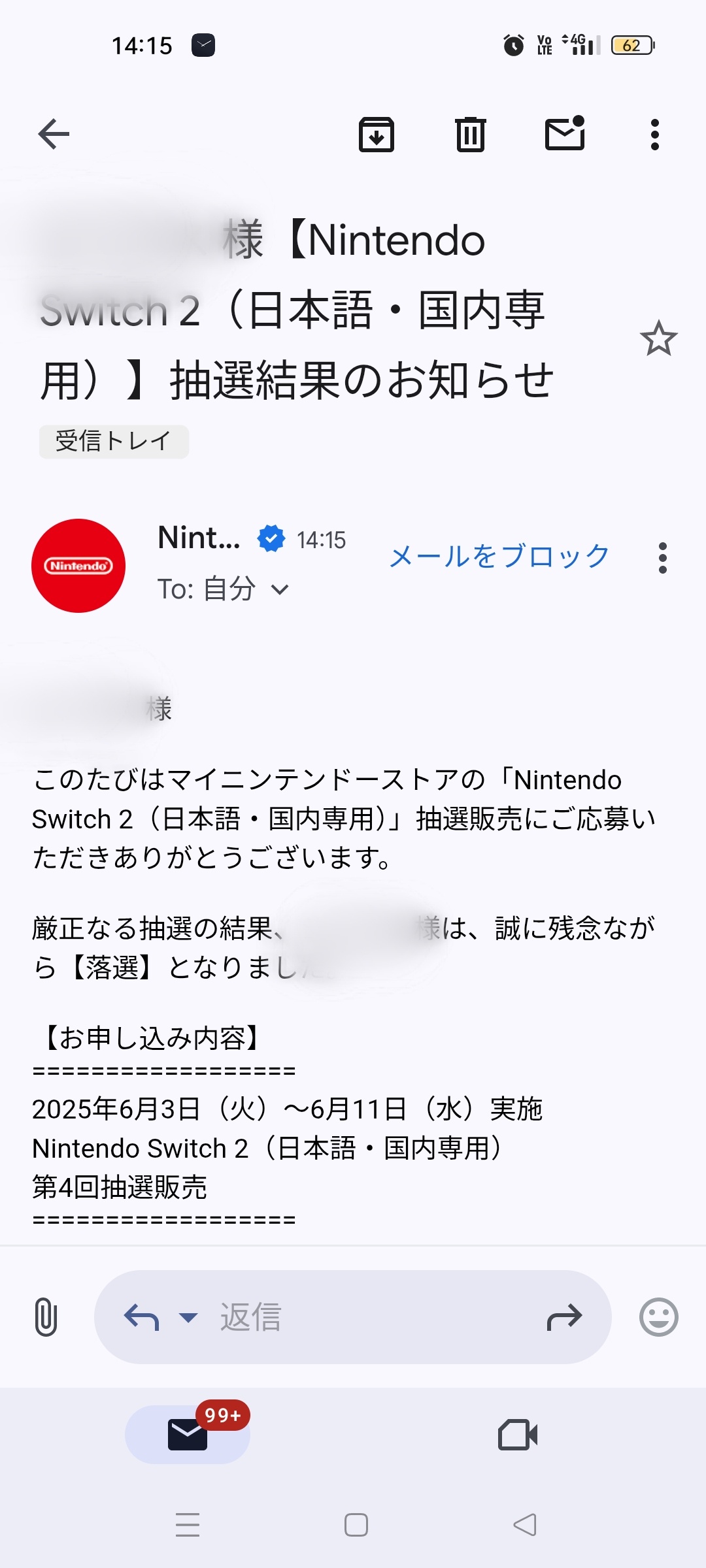This screenshot has width=706, height=1568.
Task: Open Nintendo sender profile avatar
Action: pos(78,566)
